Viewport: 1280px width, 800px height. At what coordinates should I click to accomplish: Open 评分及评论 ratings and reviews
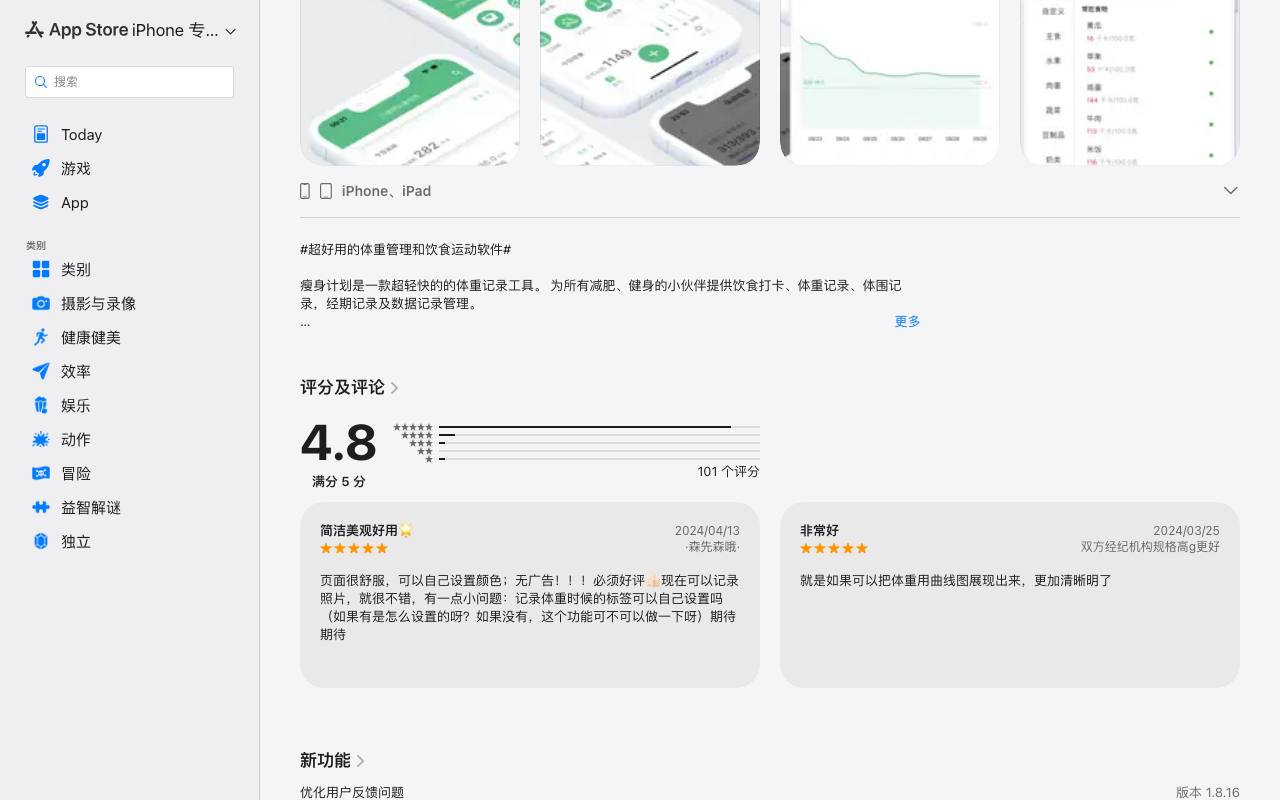[x=349, y=387]
